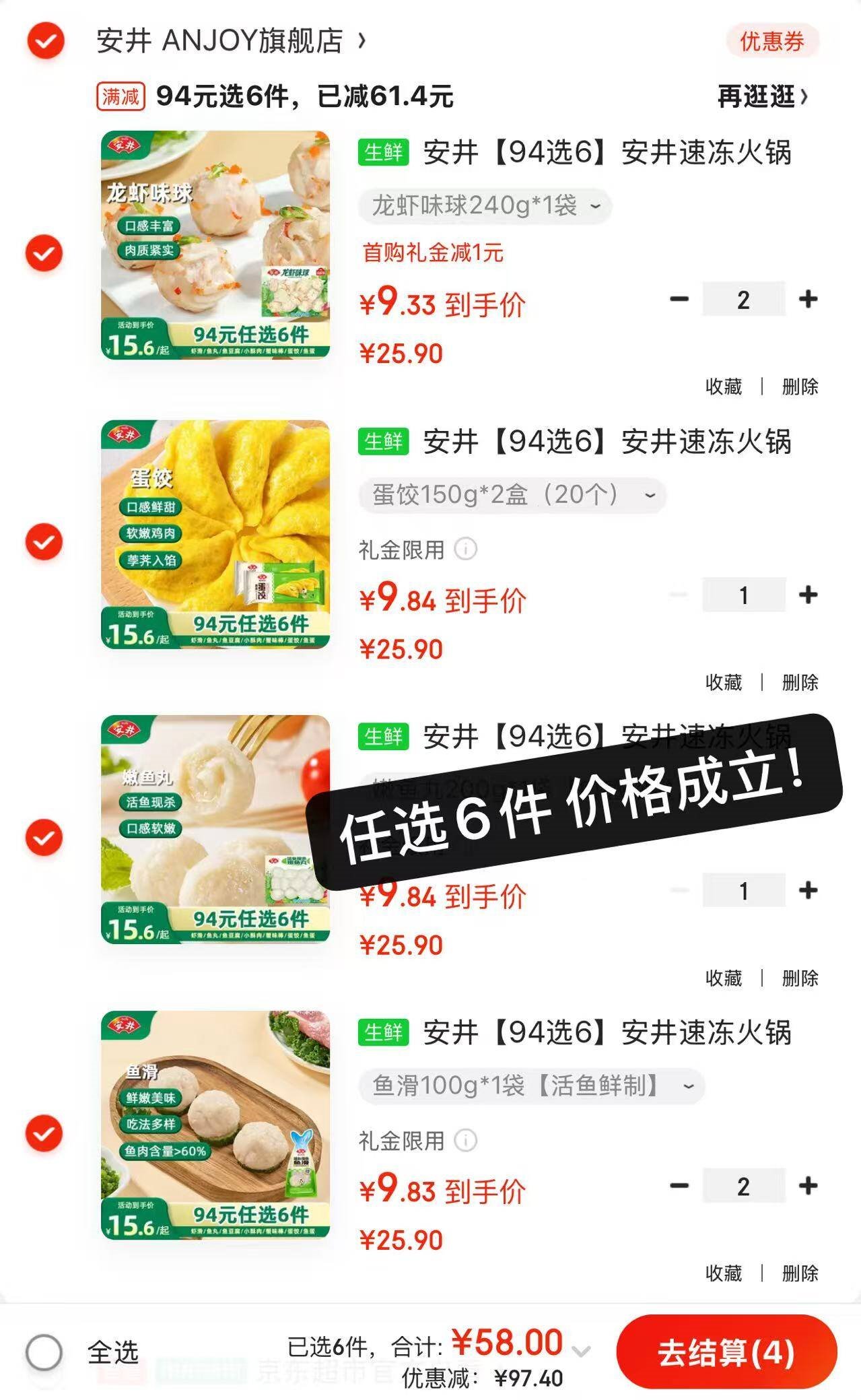Tap 再逛逛 to browse more deals
Screen dimensions: 861x1400
762,97
